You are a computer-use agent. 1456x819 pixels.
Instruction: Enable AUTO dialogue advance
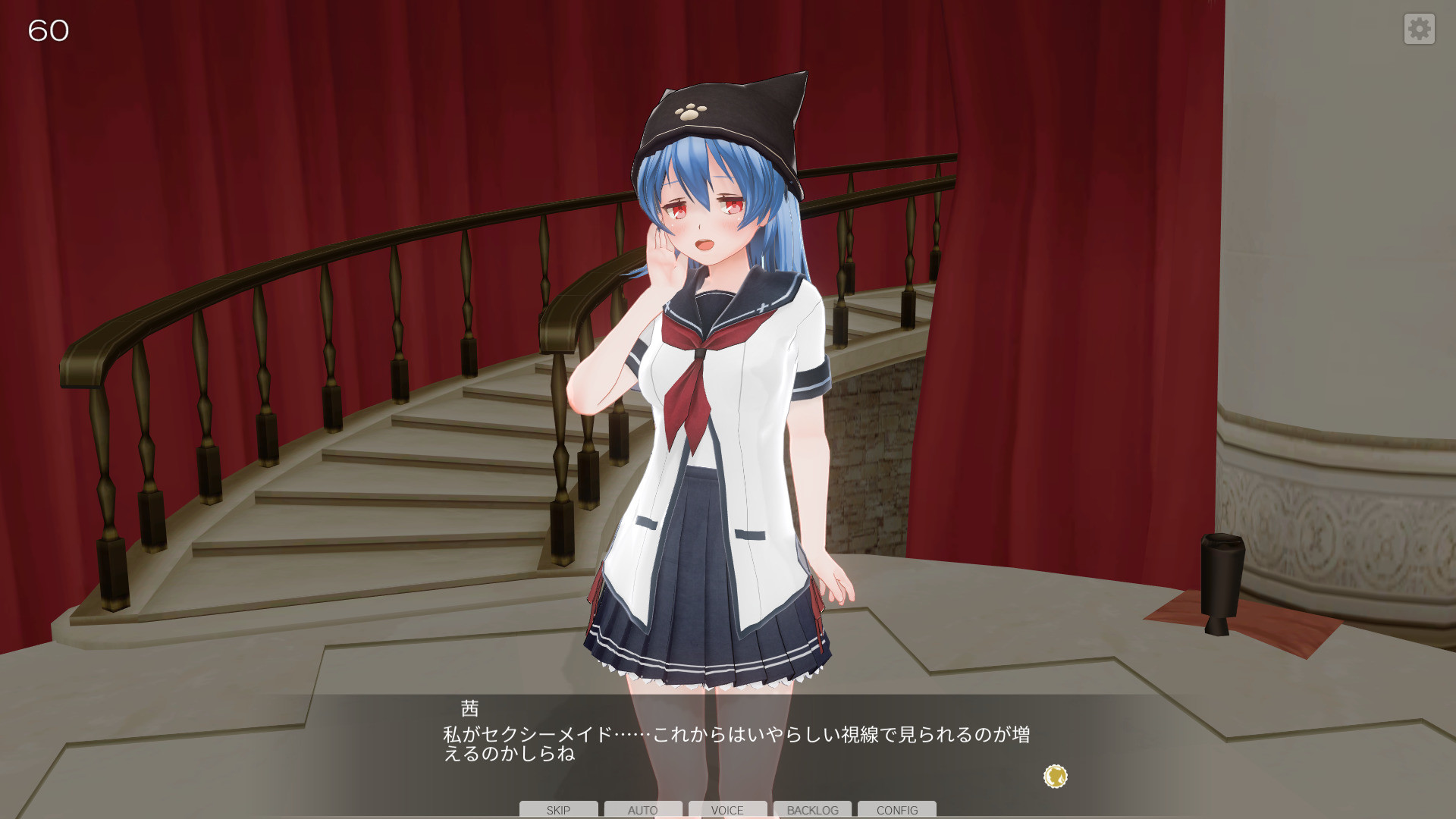643,809
